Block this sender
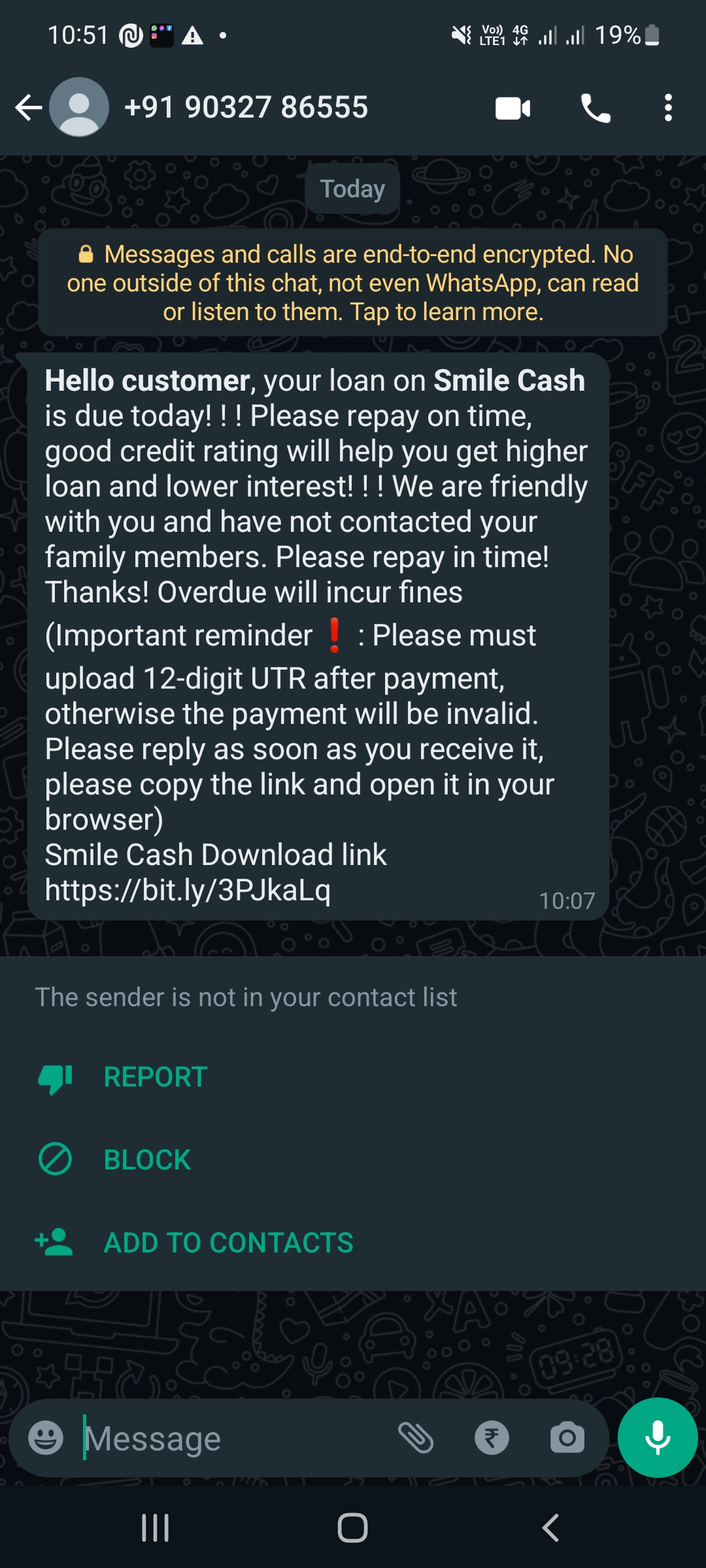The width and height of the screenshot is (706, 1568). (147, 1160)
